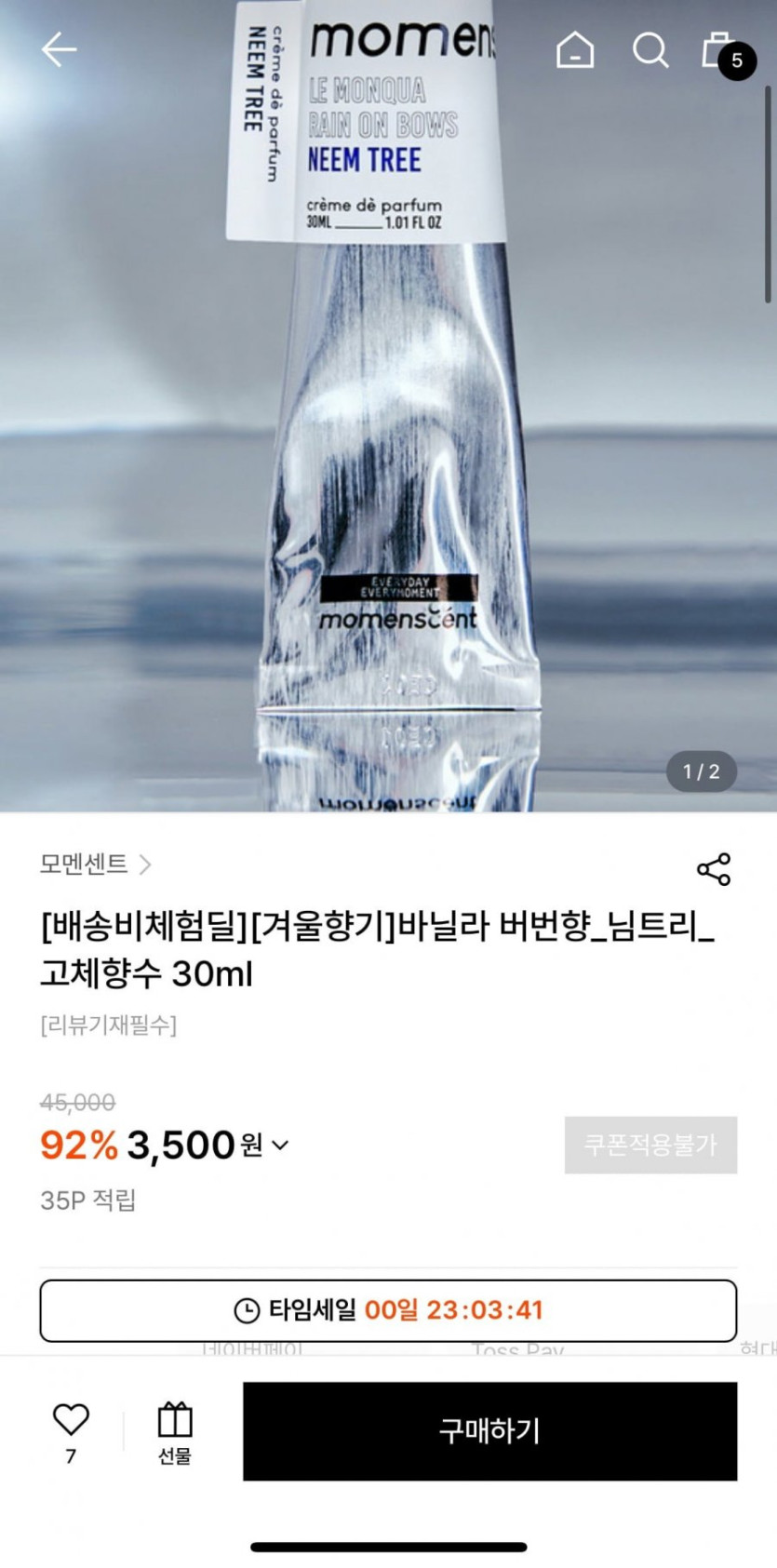777x1568 pixels.
Task: Expand the 3,500원 price details
Action: (280, 1145)
